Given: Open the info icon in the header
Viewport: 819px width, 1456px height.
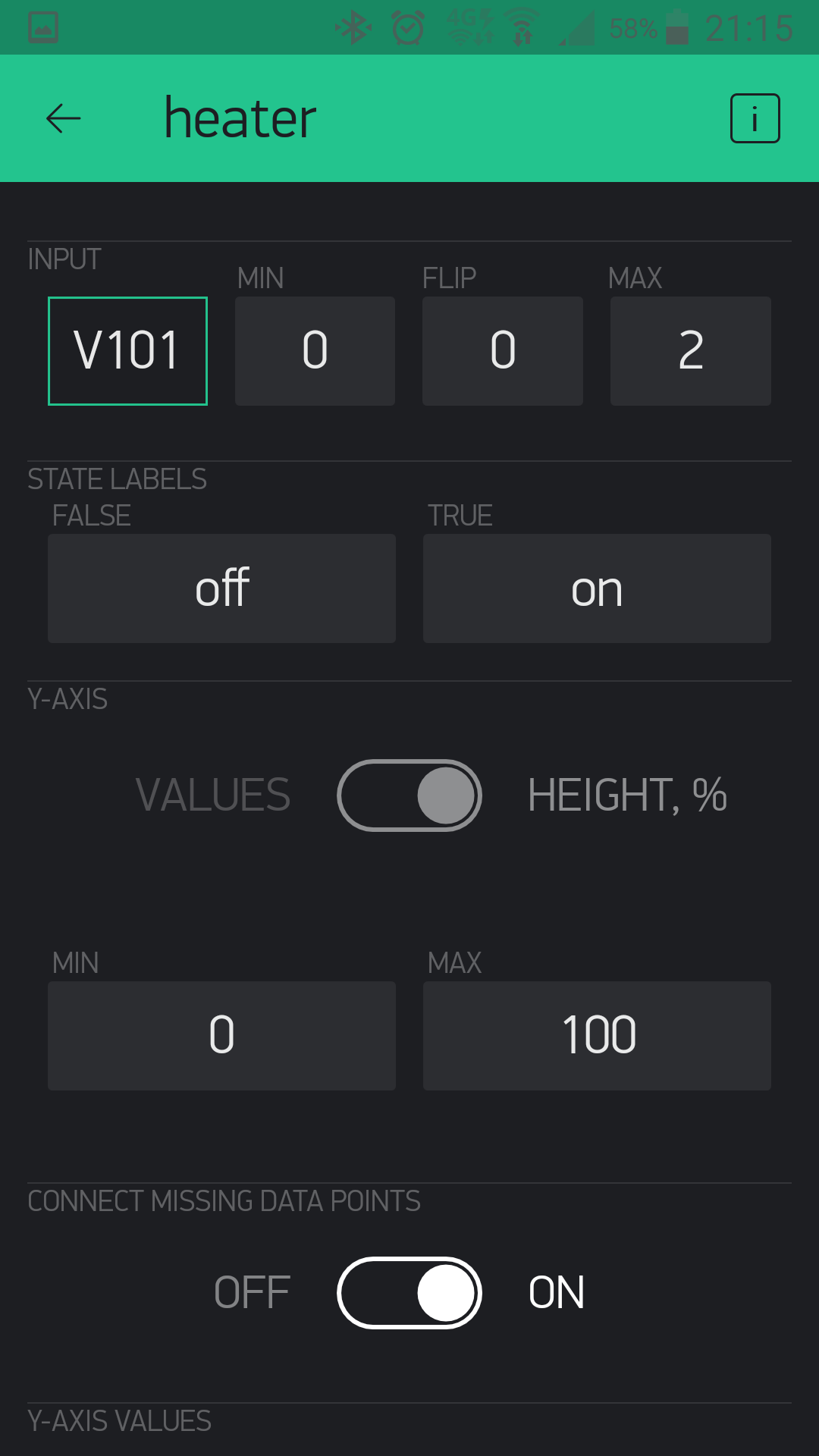Looking at the screenshot, I should (x=755, y=118).
